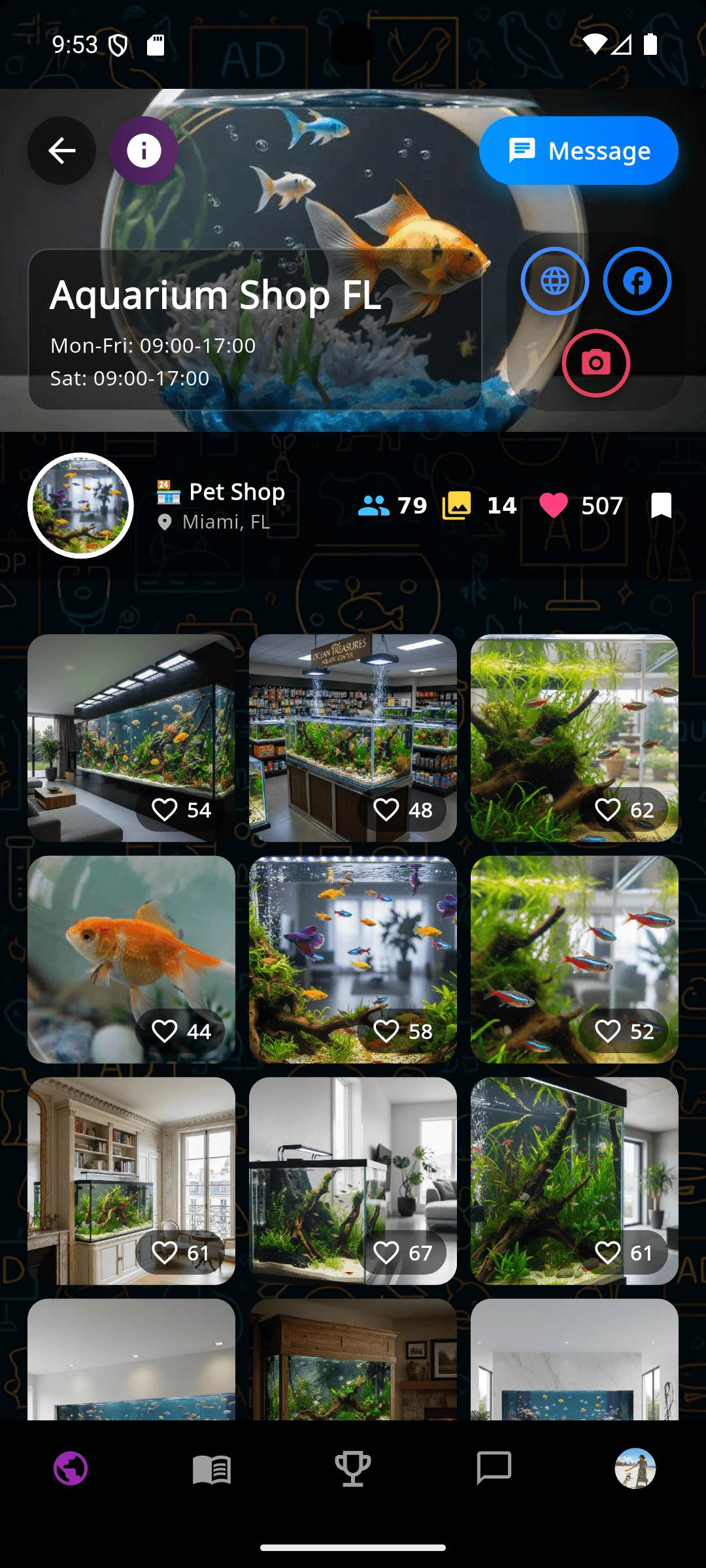706x1568 pixels.
Task: Open the shop's Instagram camera link
Action: [596, 363]
